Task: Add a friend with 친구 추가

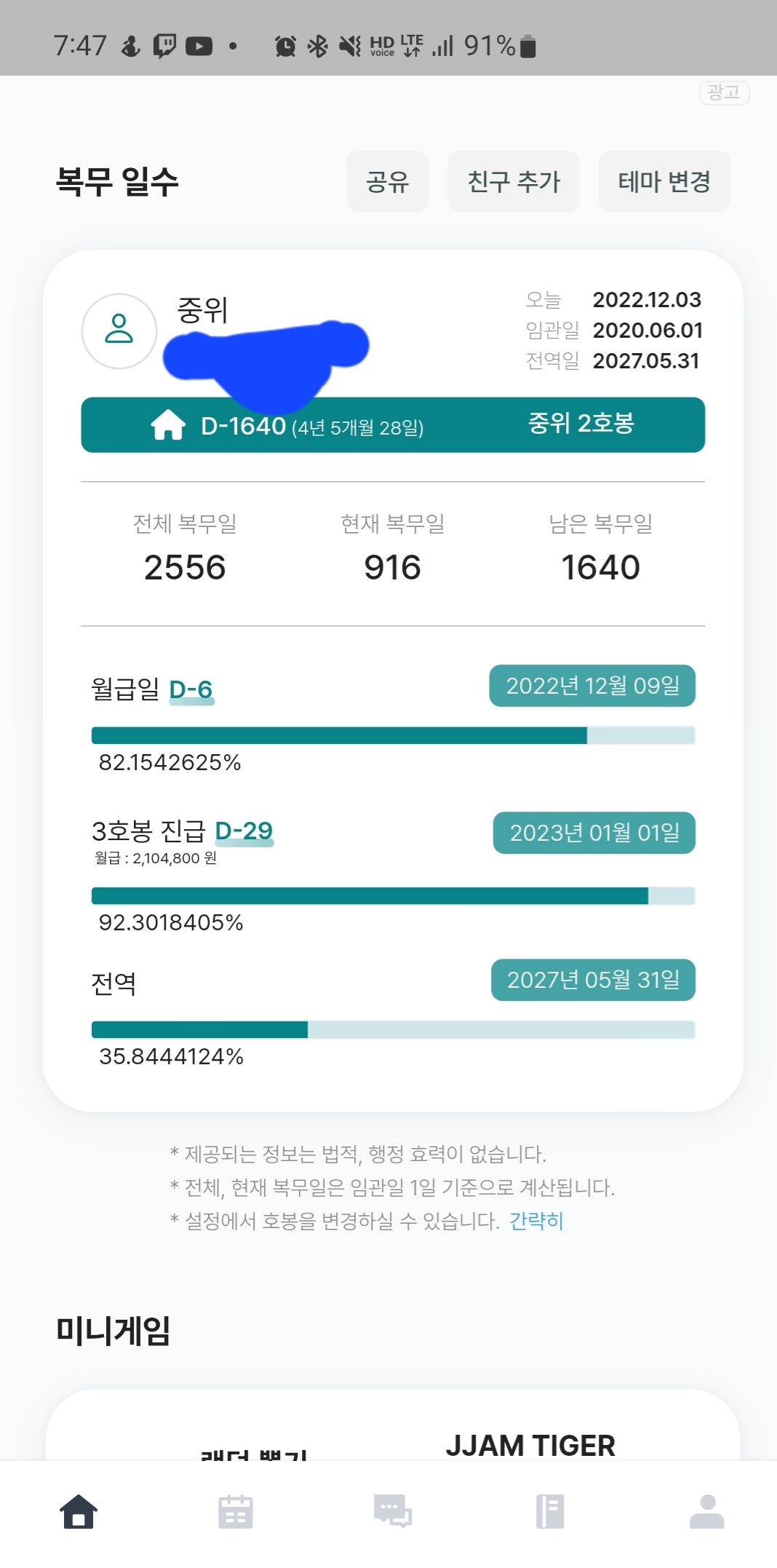Action: click(x=514, y=182)
